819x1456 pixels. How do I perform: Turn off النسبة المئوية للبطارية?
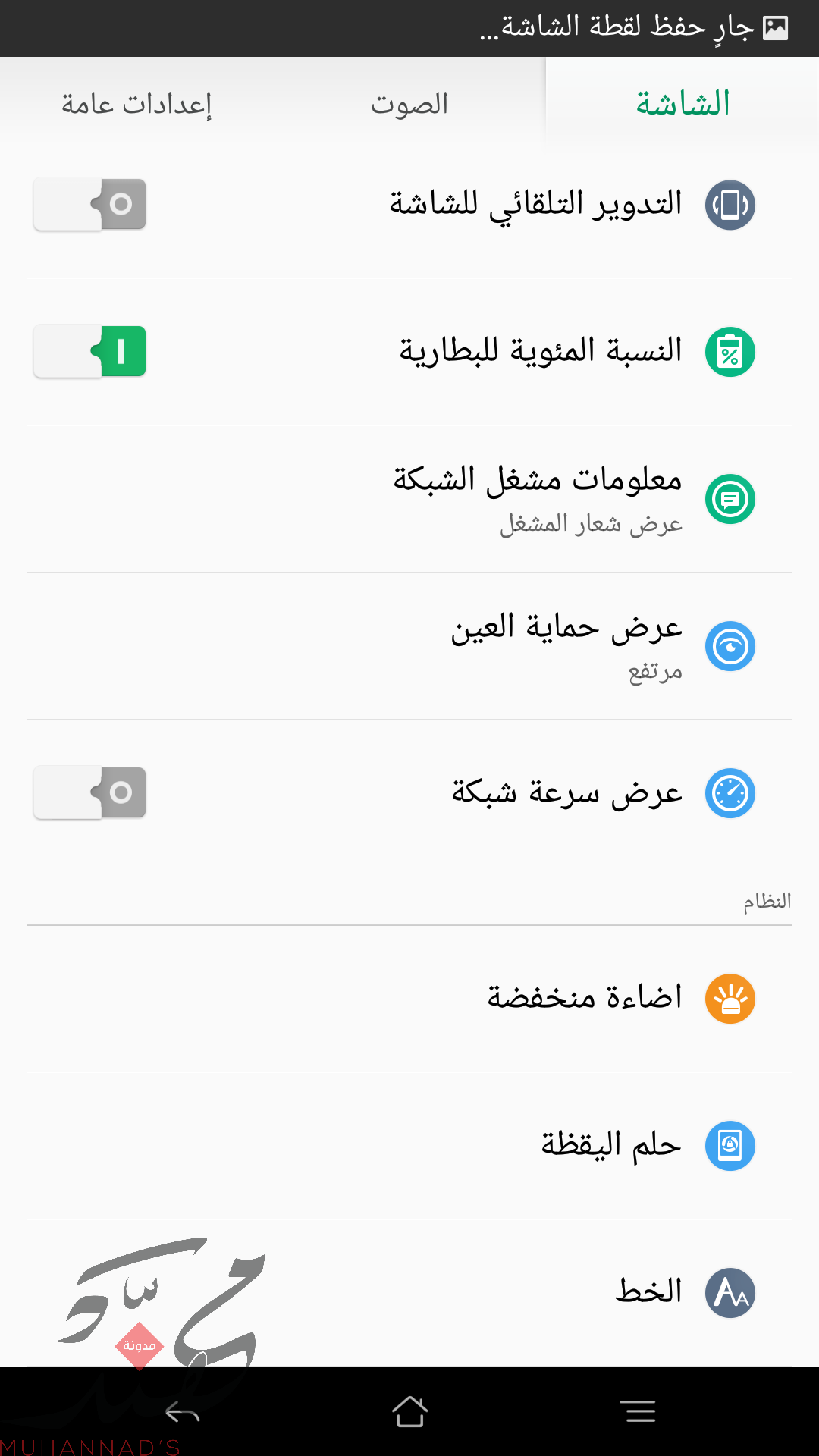point(89,351)
